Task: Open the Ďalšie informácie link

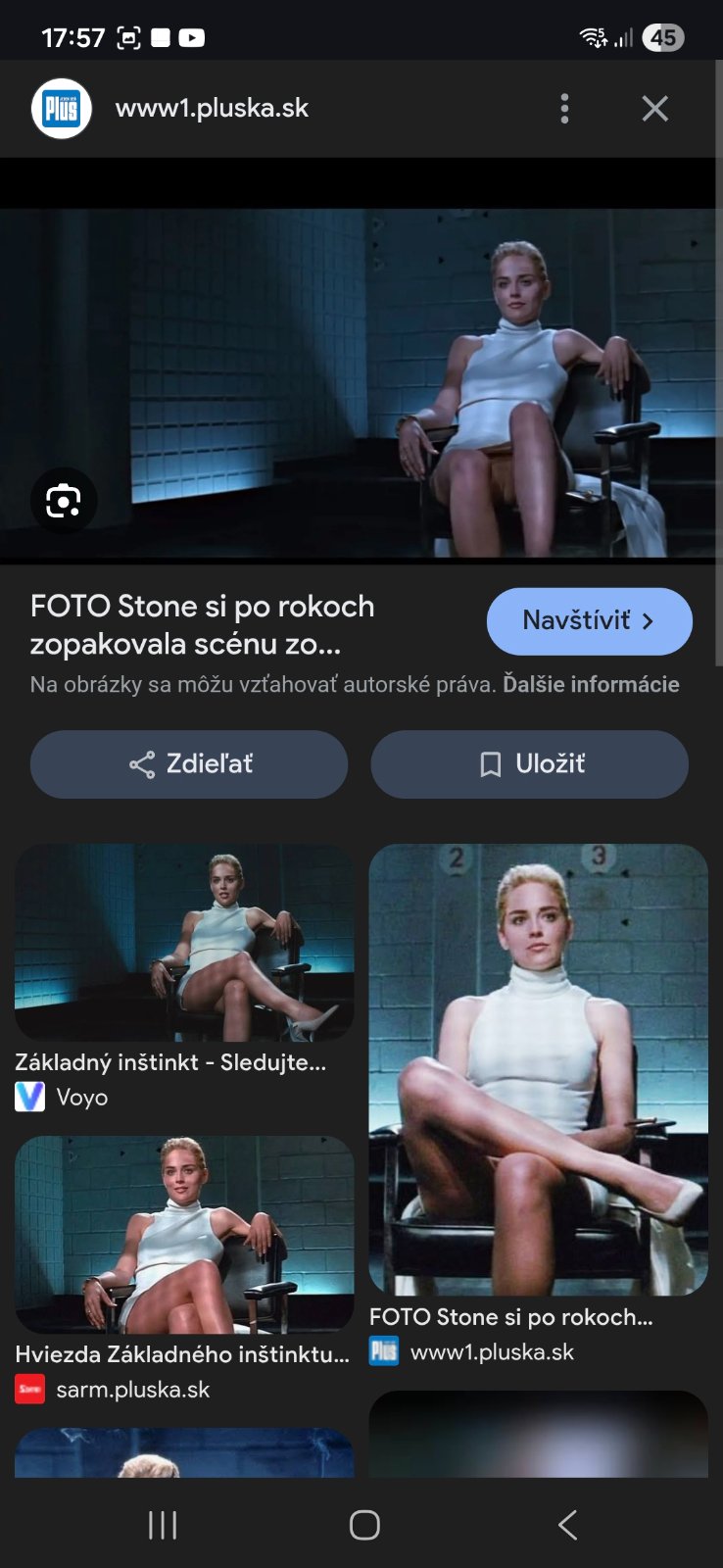Action: [x=591, y=684]
